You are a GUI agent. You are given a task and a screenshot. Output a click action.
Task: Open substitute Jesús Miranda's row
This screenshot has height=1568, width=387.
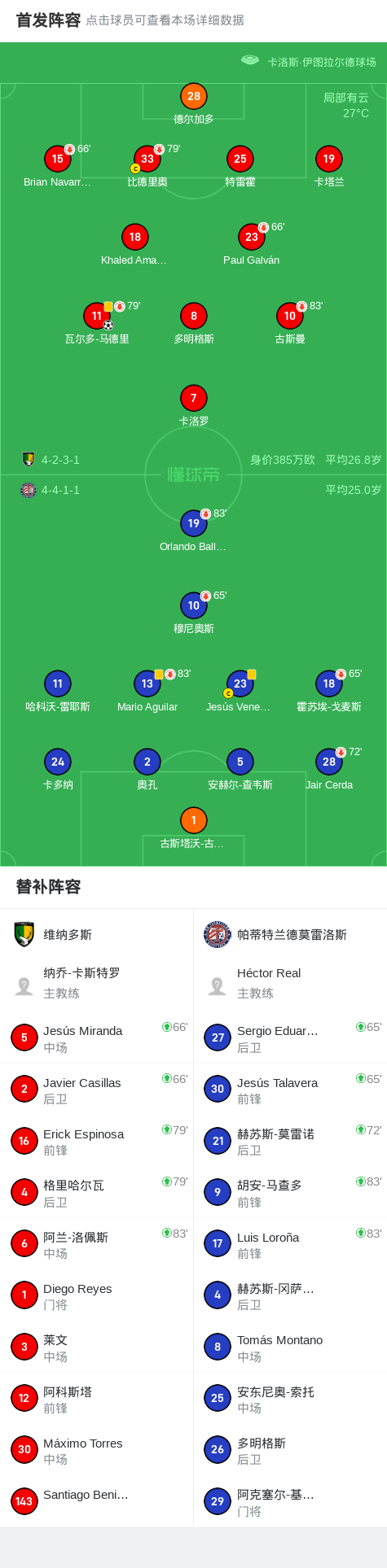click(x=97, y=1037)
